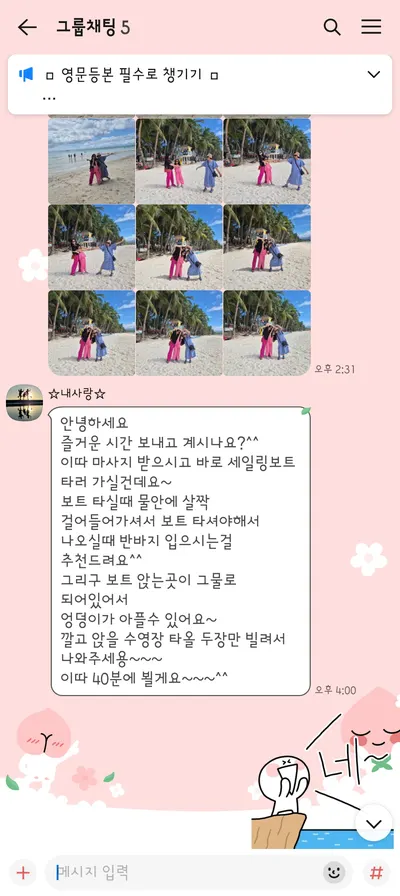Screen dimensions: 400x896
Task: Go back from the group chat
Action: [x=27, y=27]
